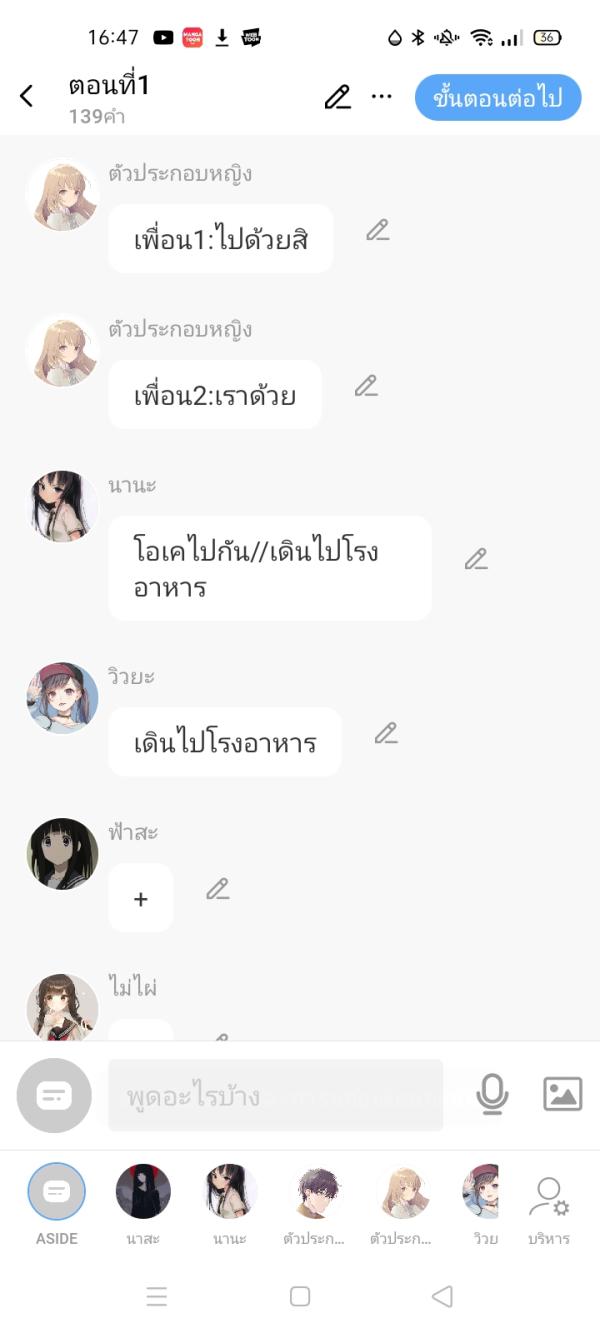Edit the เพื่อน1:ไปด้วยสิ message
The width and height of the screenshot is (600, 1333).
[x=377, y=231]
